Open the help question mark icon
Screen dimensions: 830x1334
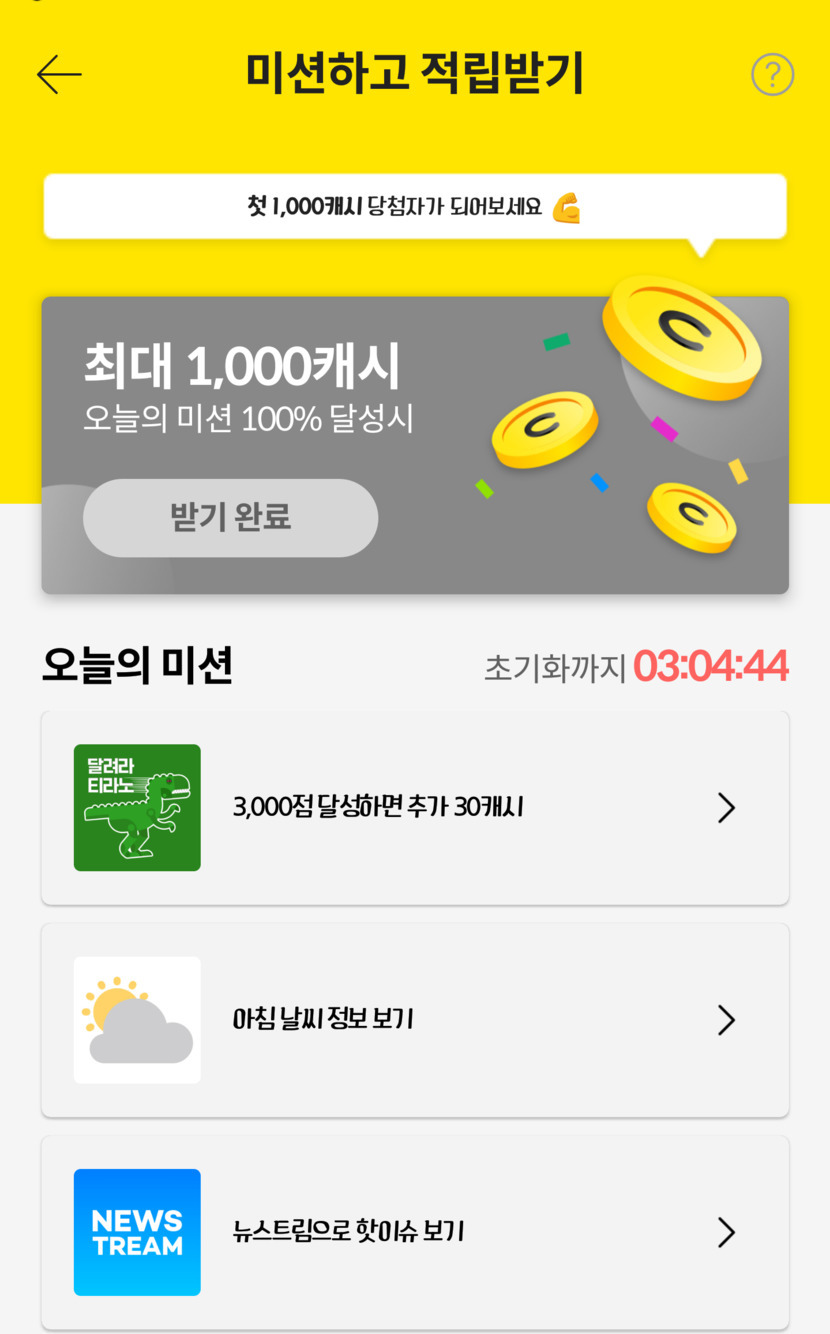point(772,75)
